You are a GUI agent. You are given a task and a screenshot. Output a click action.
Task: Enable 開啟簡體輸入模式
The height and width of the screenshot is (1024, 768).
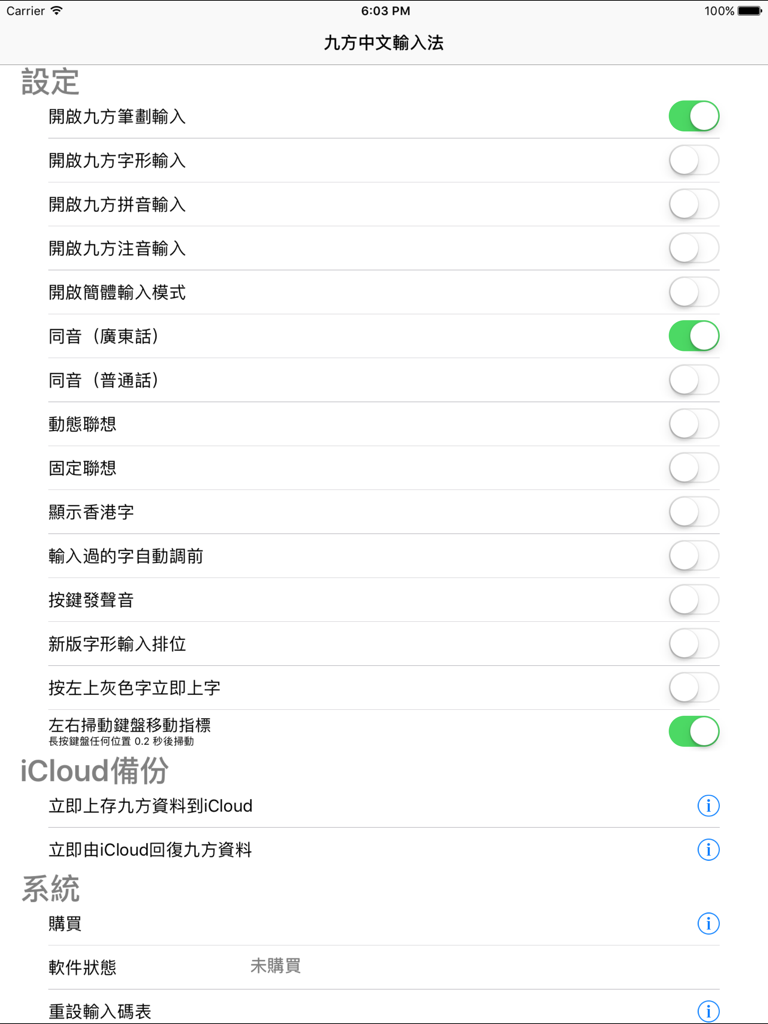[694, 292]
